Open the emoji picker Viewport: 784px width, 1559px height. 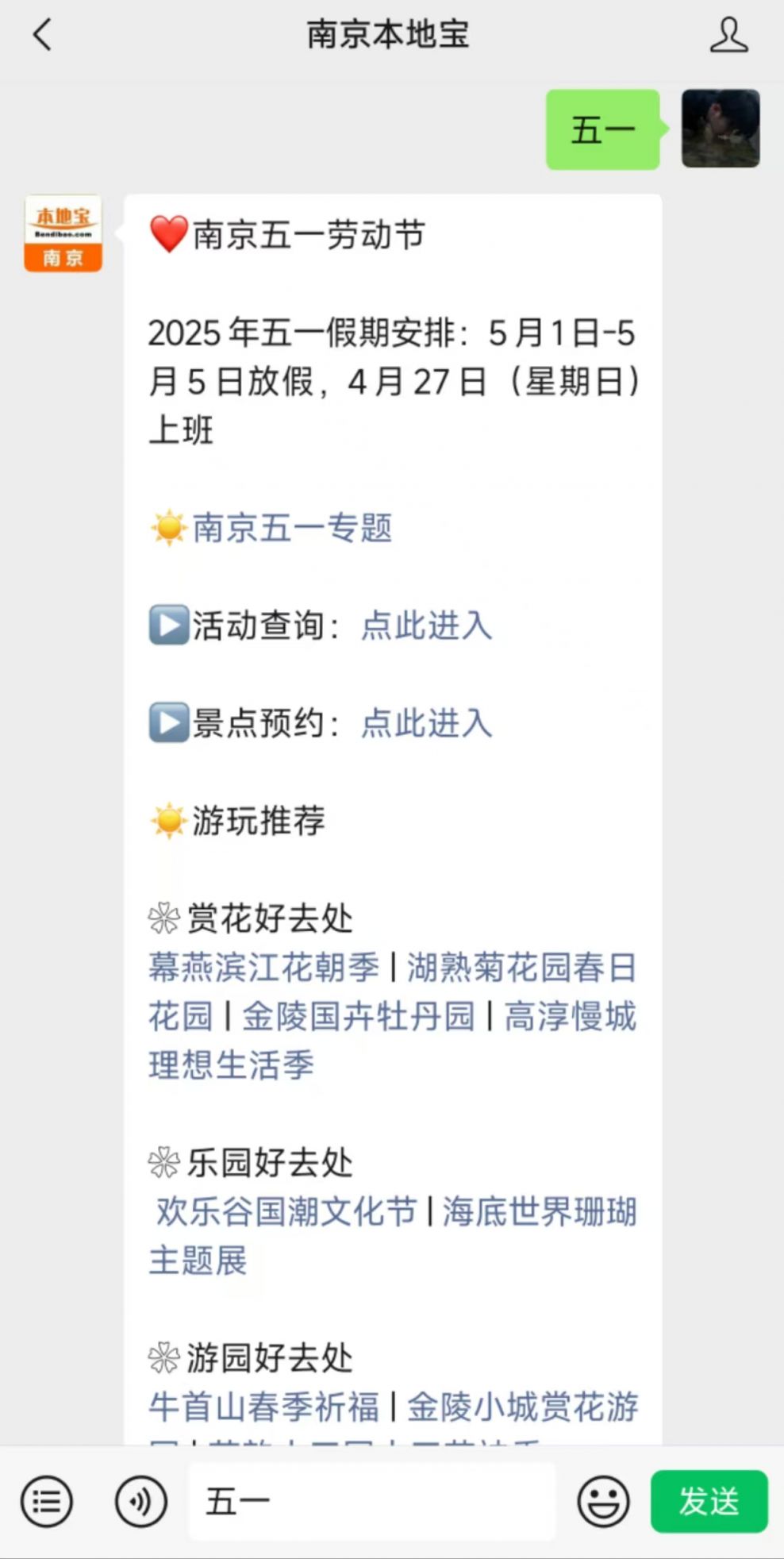(x=603, y=1501)
